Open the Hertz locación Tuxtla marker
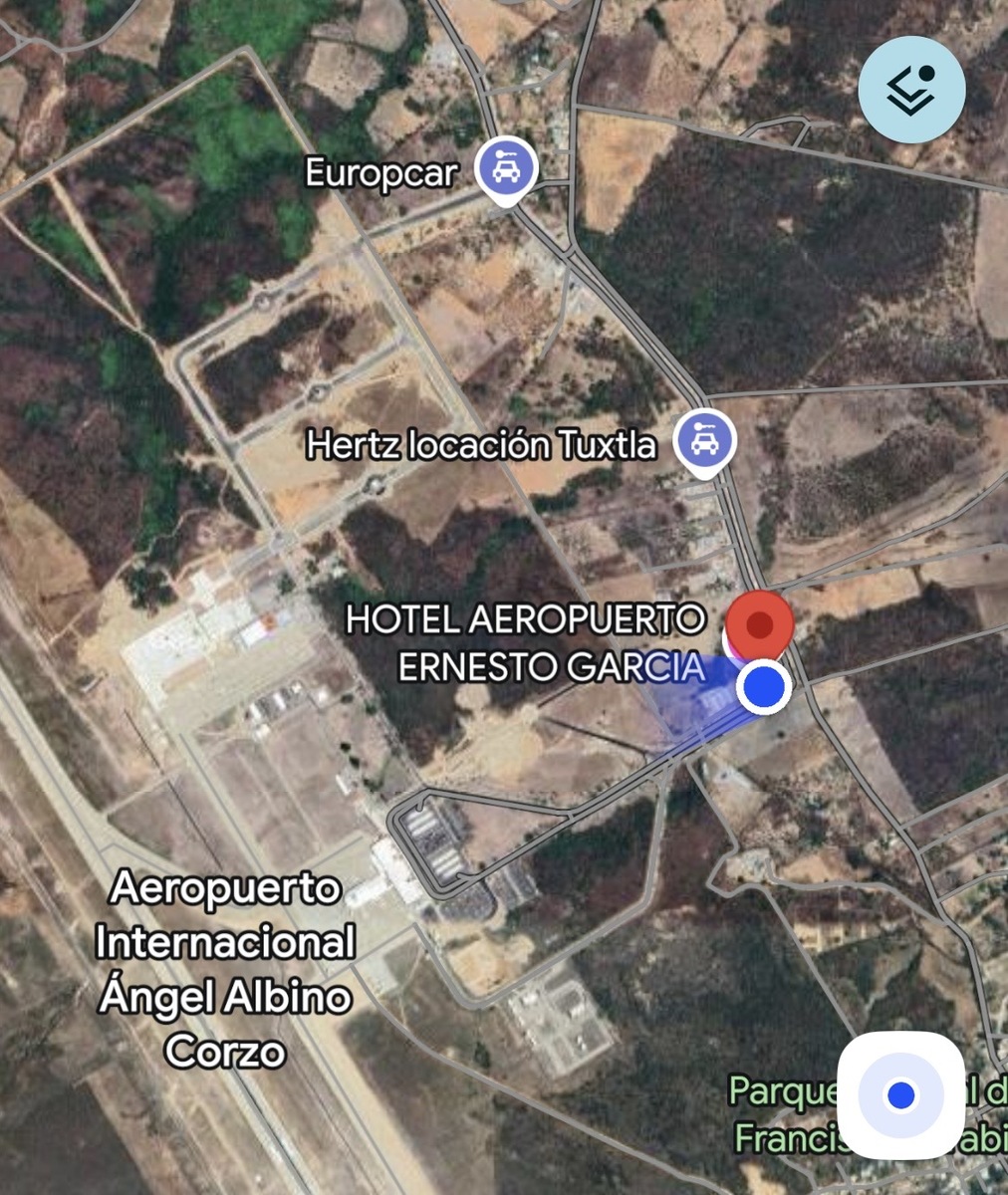The image size is (1008, 1195). click(x=705, y=441)
